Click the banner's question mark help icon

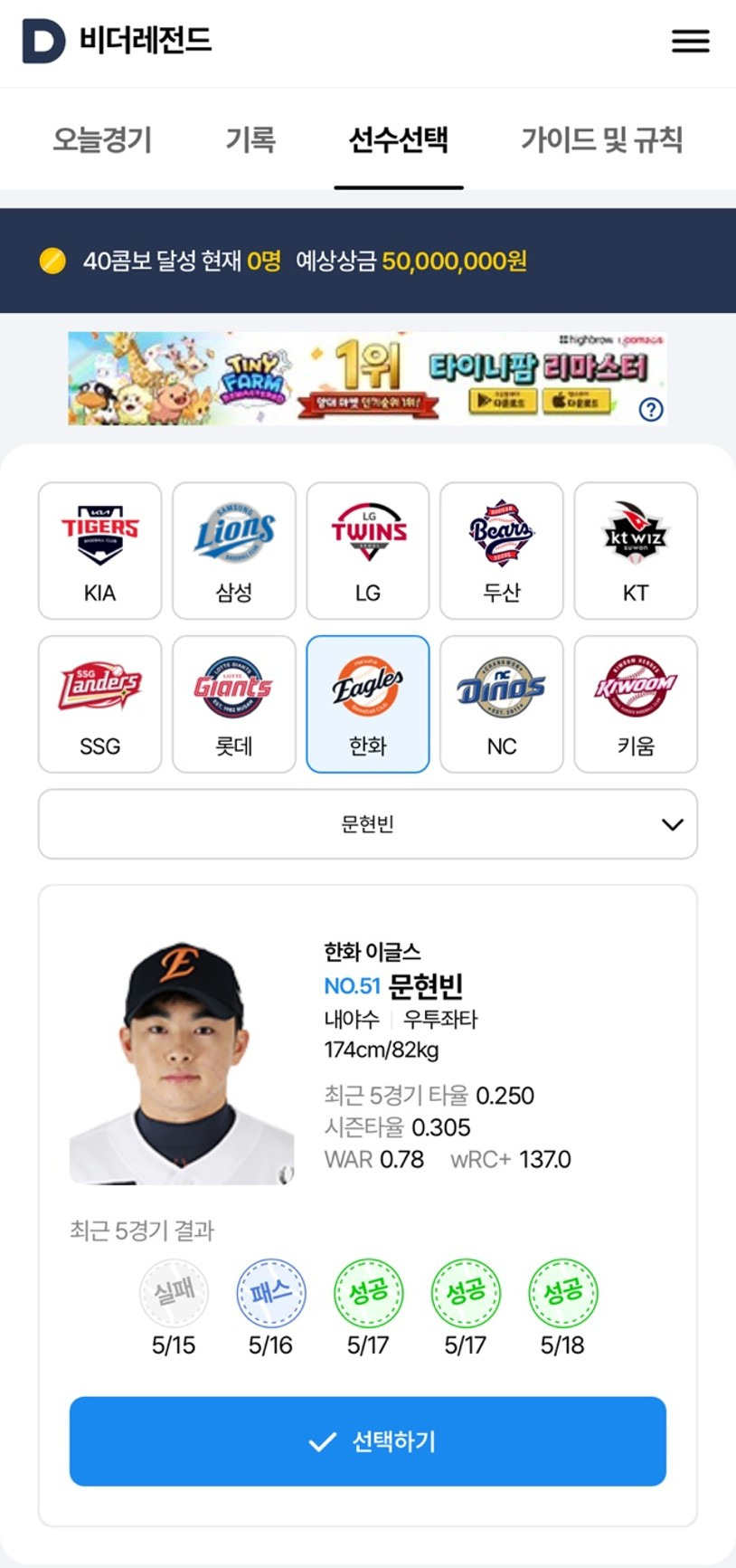[650, 410]
